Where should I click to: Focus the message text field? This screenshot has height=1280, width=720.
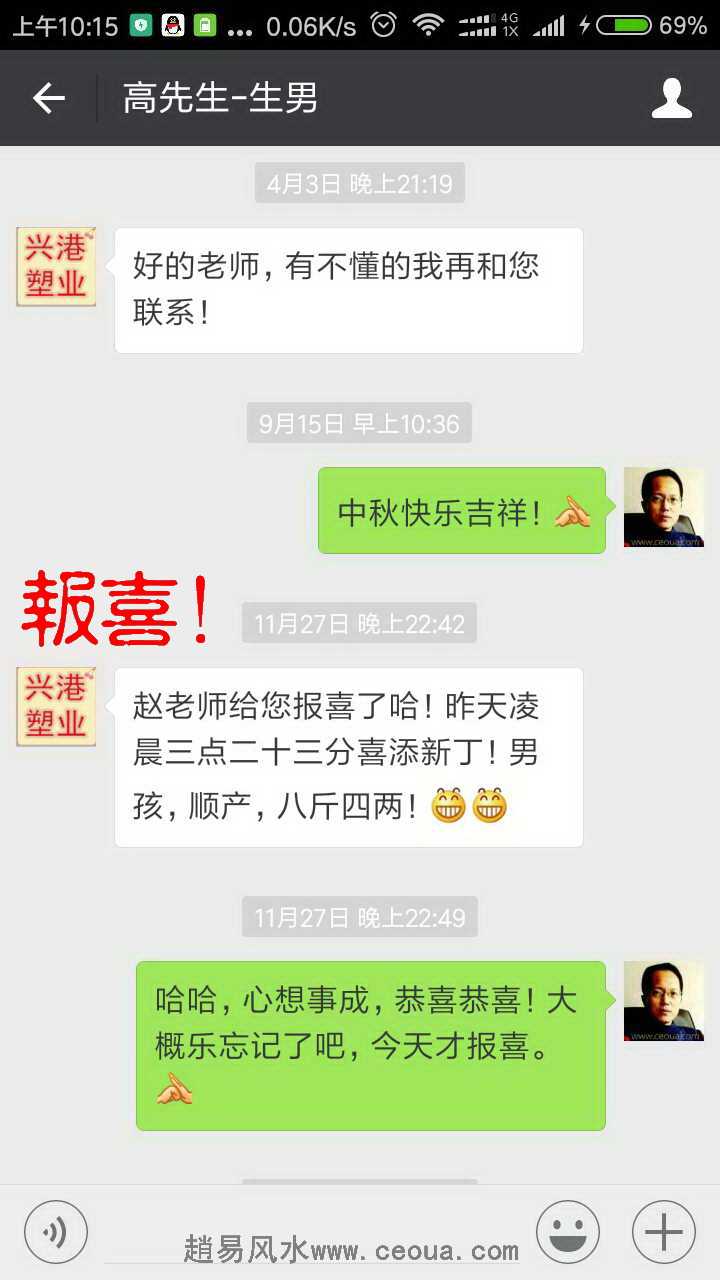[310, 1231]
